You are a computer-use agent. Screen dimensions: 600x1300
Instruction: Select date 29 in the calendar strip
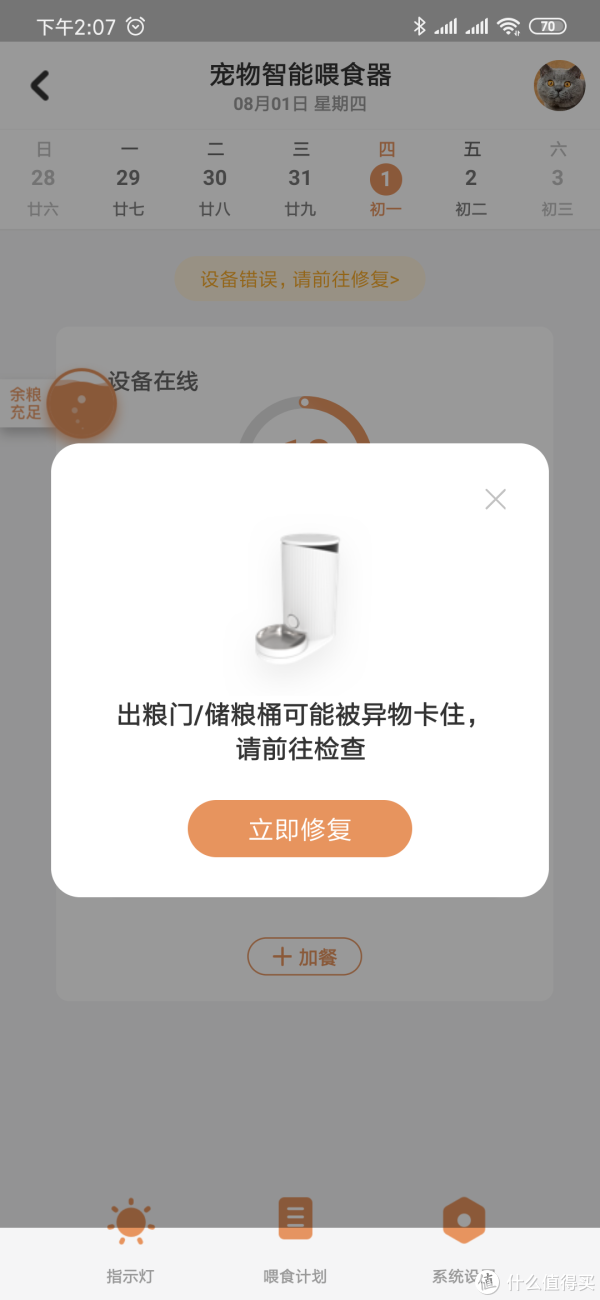[x=128, y=179]
